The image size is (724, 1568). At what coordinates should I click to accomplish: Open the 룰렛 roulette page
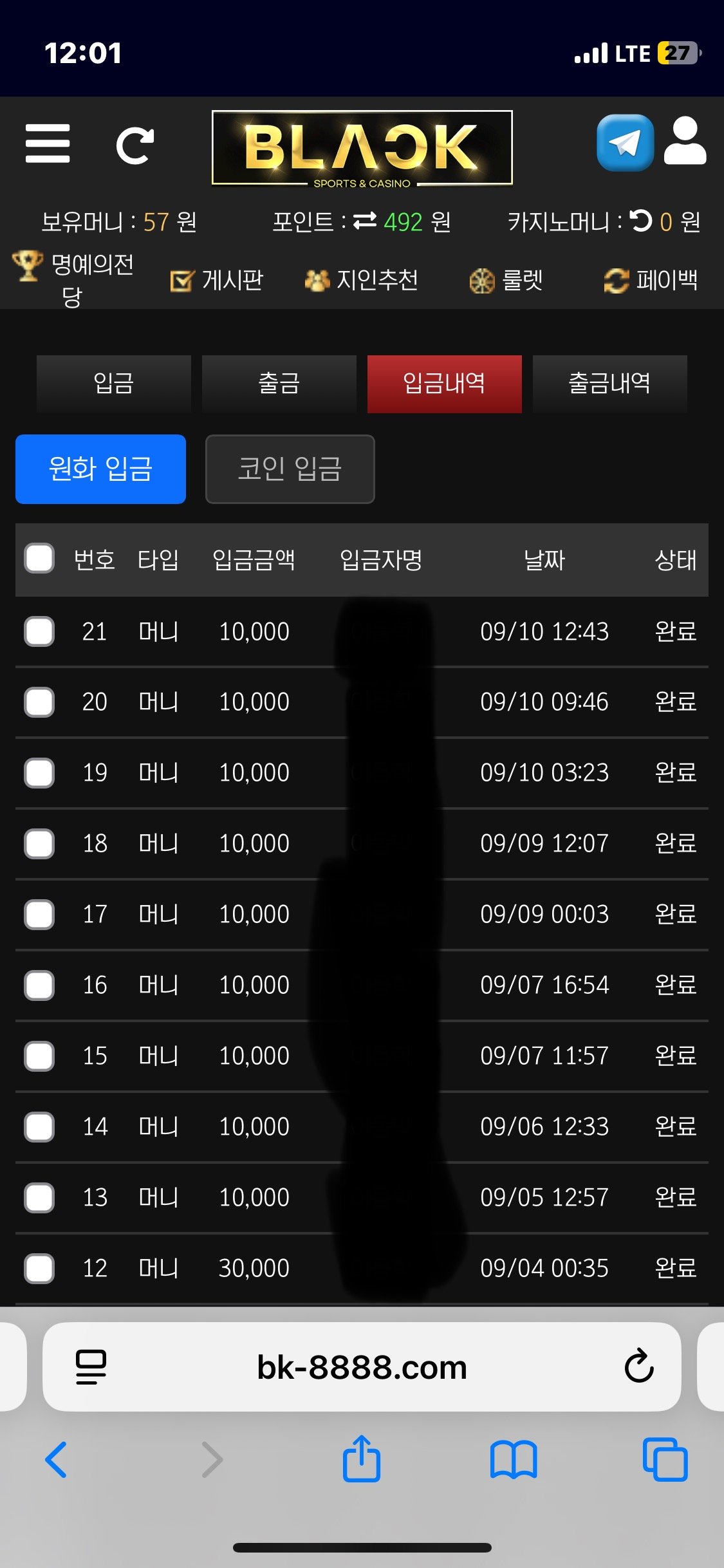506,281
